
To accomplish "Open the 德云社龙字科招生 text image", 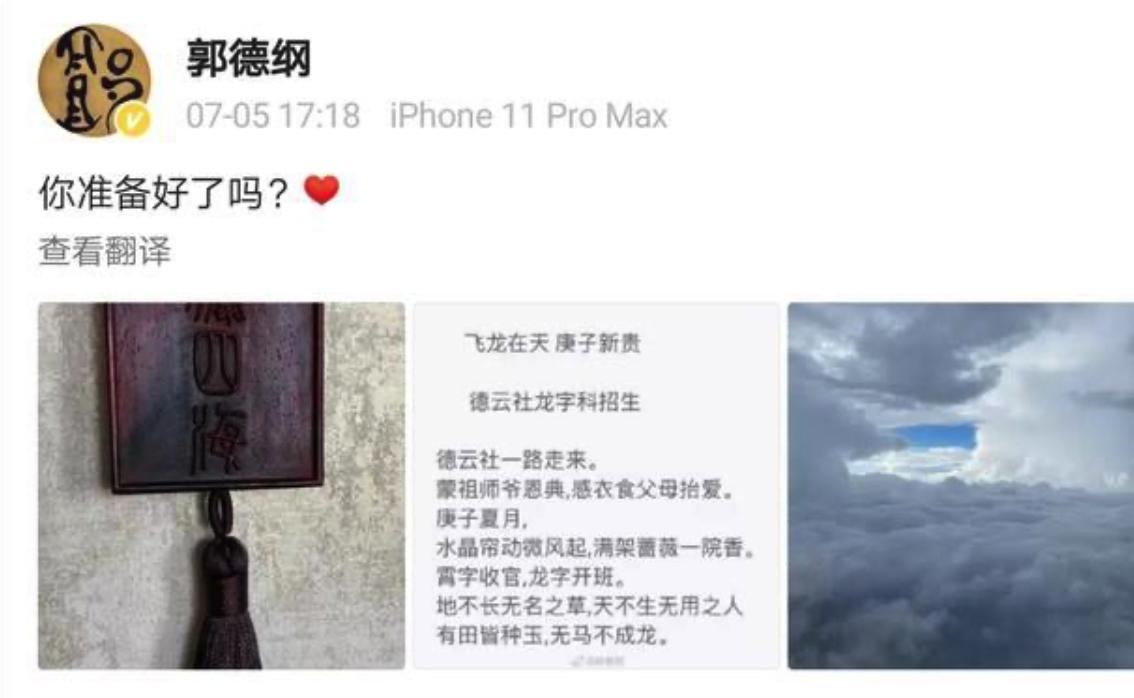I will [x=596, y=486].
